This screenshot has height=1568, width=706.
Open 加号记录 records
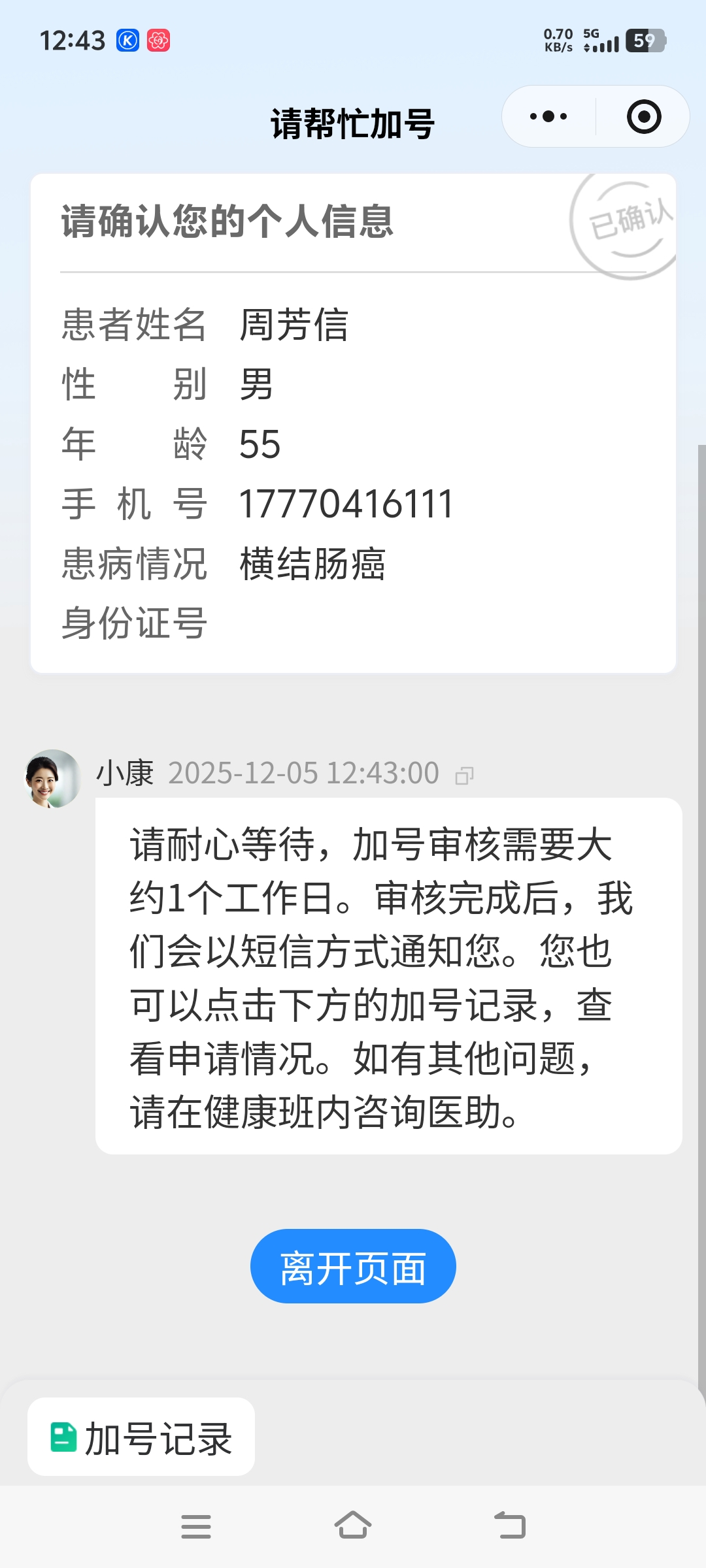141,1437
